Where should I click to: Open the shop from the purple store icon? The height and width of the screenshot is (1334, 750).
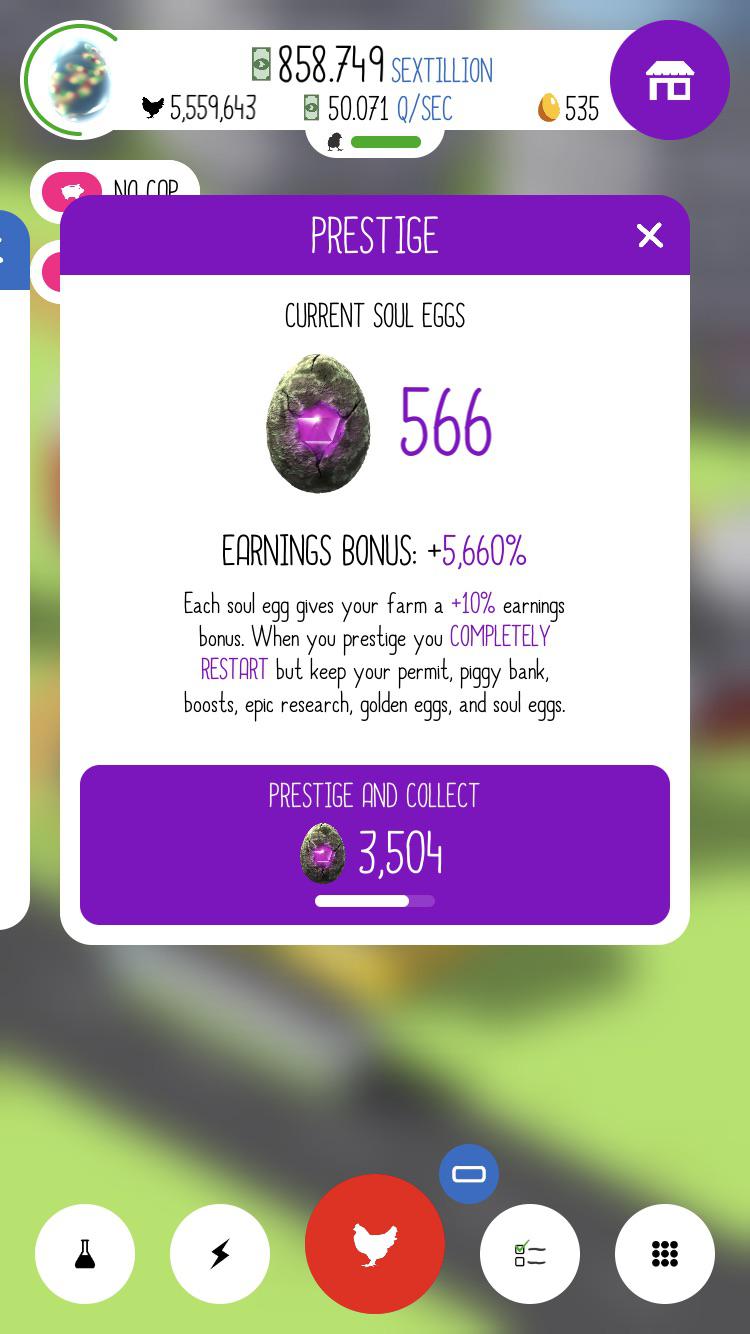click(669, 80)
